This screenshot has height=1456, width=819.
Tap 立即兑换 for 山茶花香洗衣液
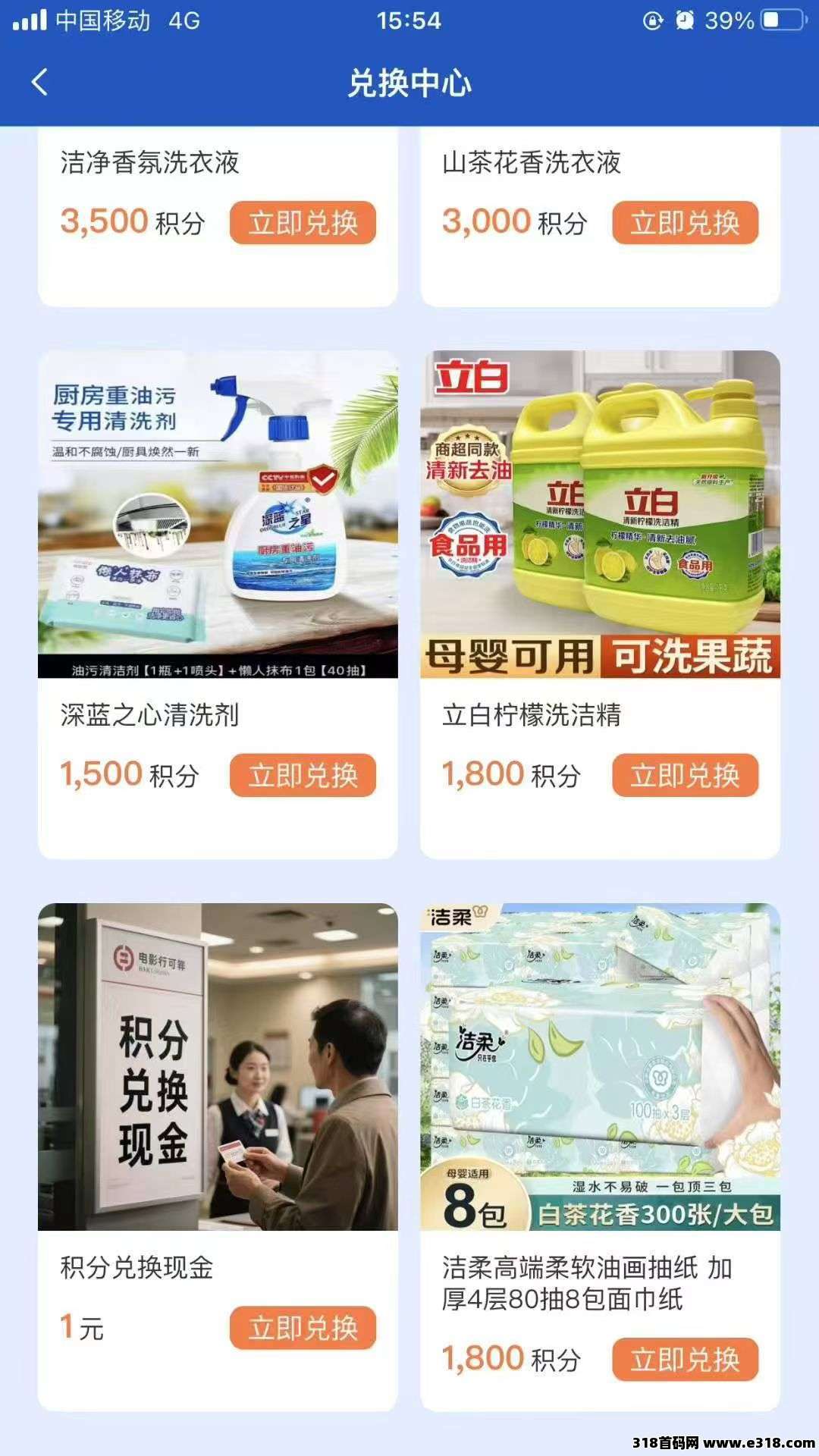click(x=685, y=222)
